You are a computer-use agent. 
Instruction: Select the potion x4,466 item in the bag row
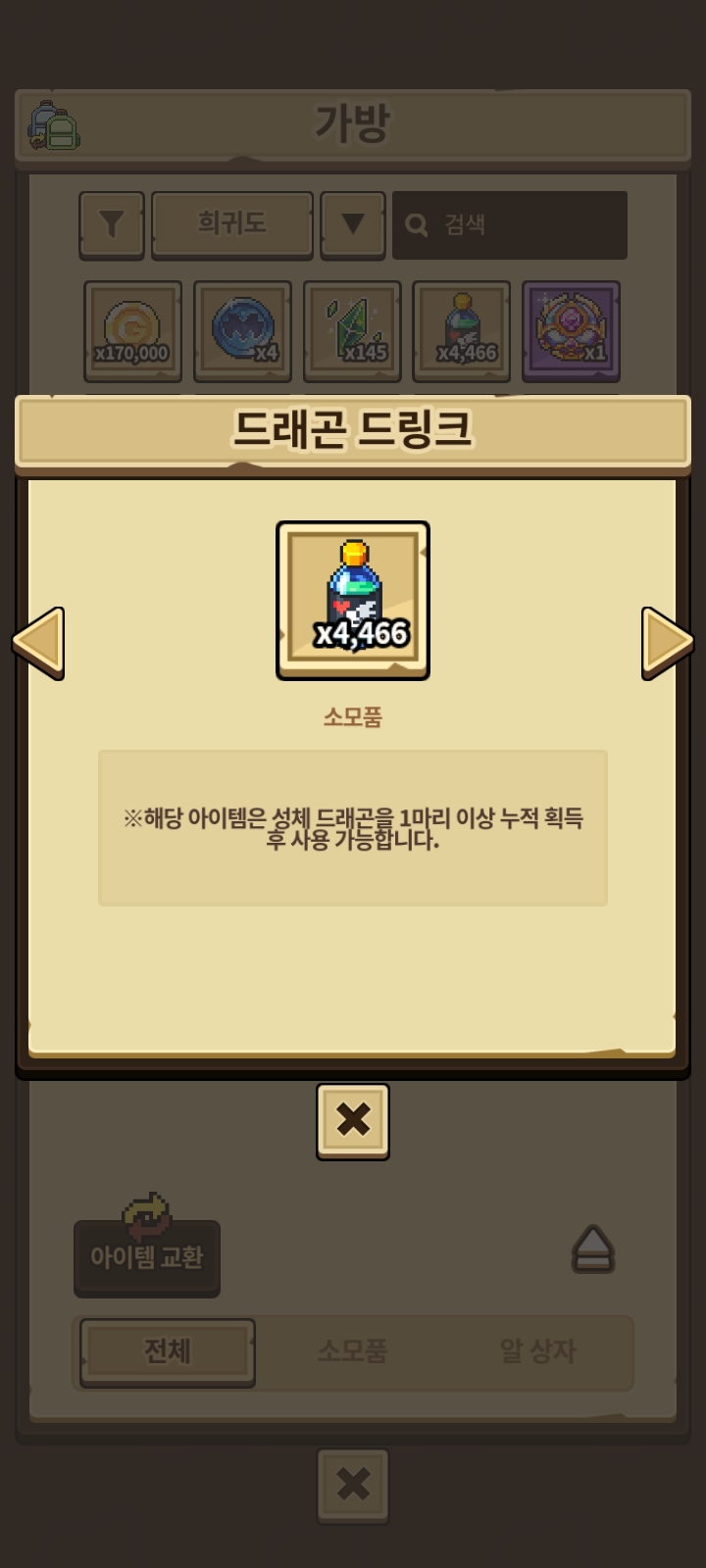click(462, 331)
